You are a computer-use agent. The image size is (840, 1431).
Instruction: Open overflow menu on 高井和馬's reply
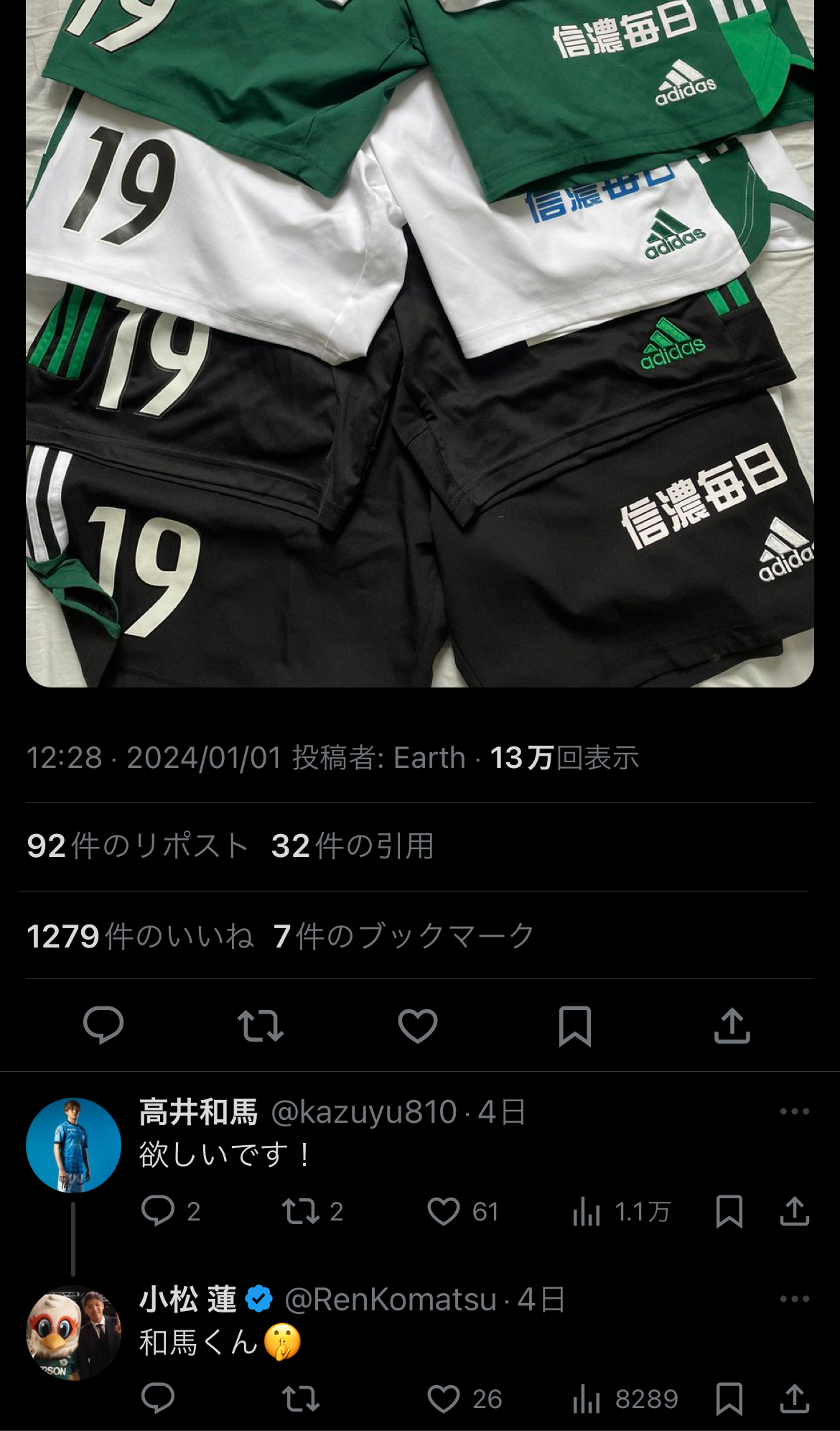coord(794,1111)
